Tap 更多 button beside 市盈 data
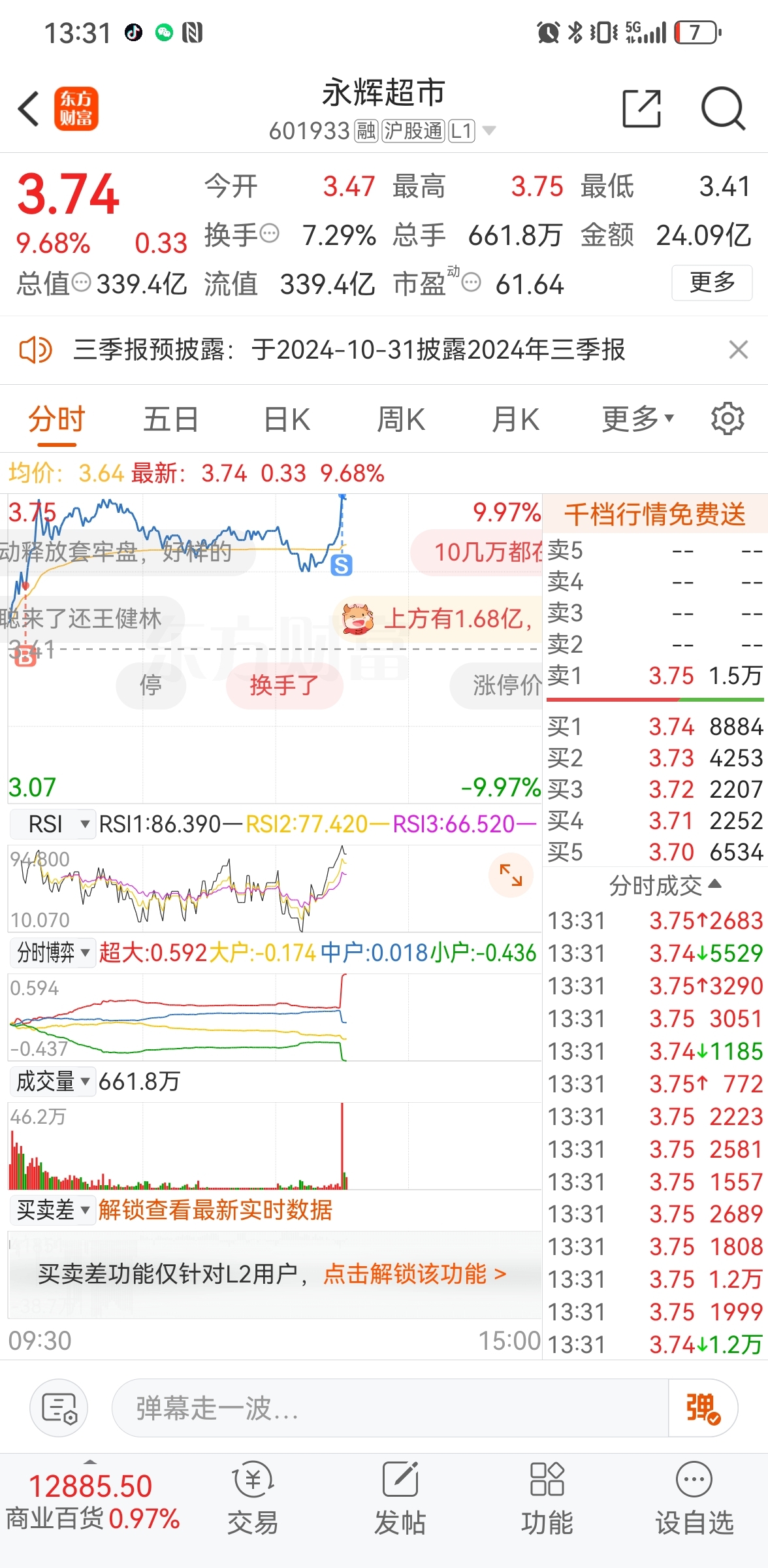The height and width of the screenshot is (1568, 768). (x=712, y=283)
